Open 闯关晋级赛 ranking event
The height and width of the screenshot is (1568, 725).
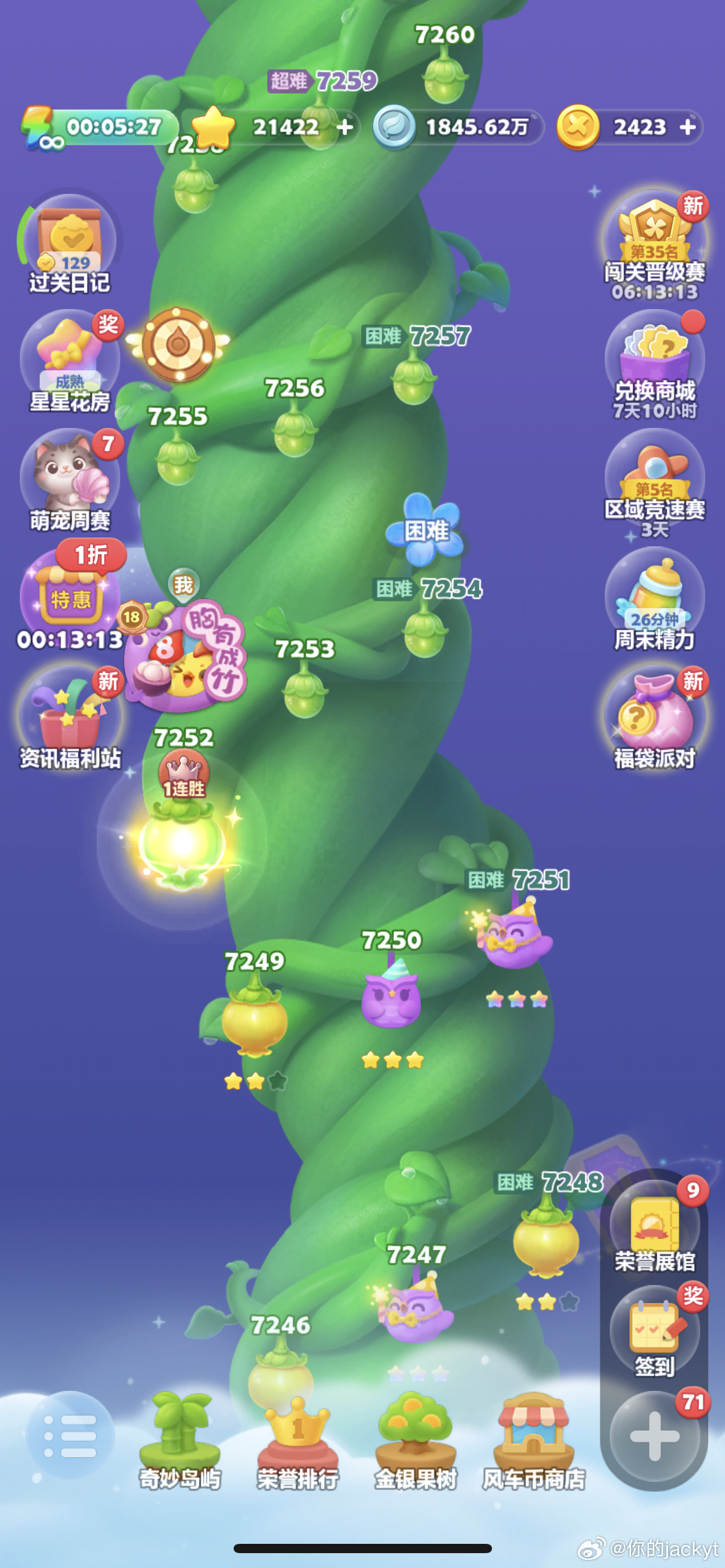(x=654, y=246)
